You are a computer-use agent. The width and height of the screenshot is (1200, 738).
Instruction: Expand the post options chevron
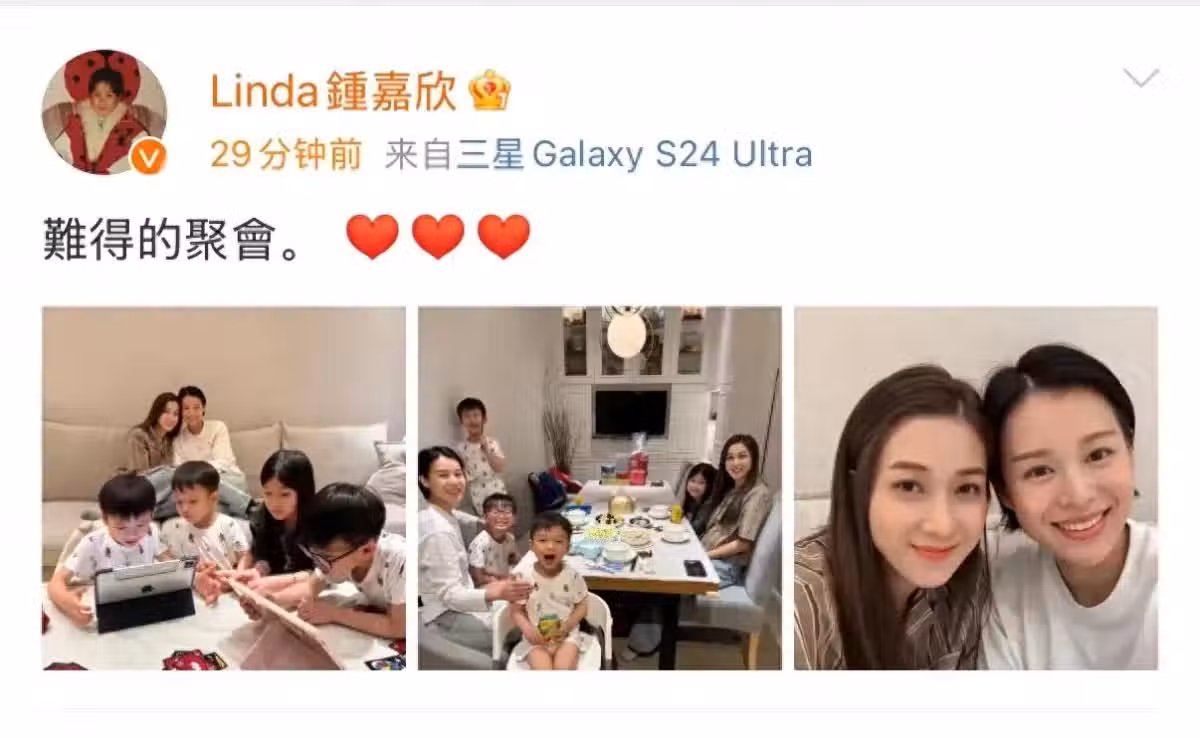[x=1140, y=78]
